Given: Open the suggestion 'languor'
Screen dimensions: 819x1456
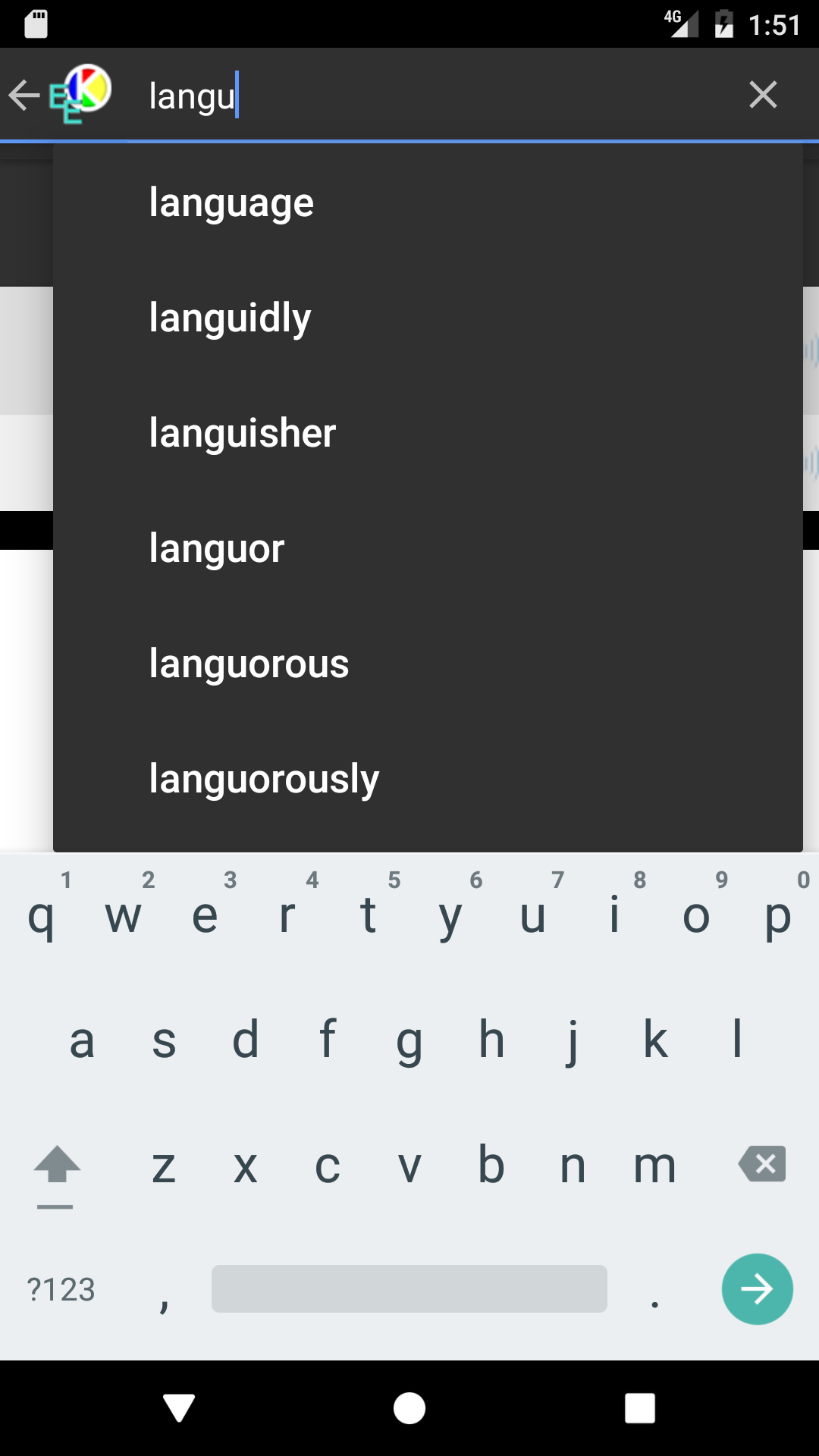Looking at the screenshot, I should [428, 548].
